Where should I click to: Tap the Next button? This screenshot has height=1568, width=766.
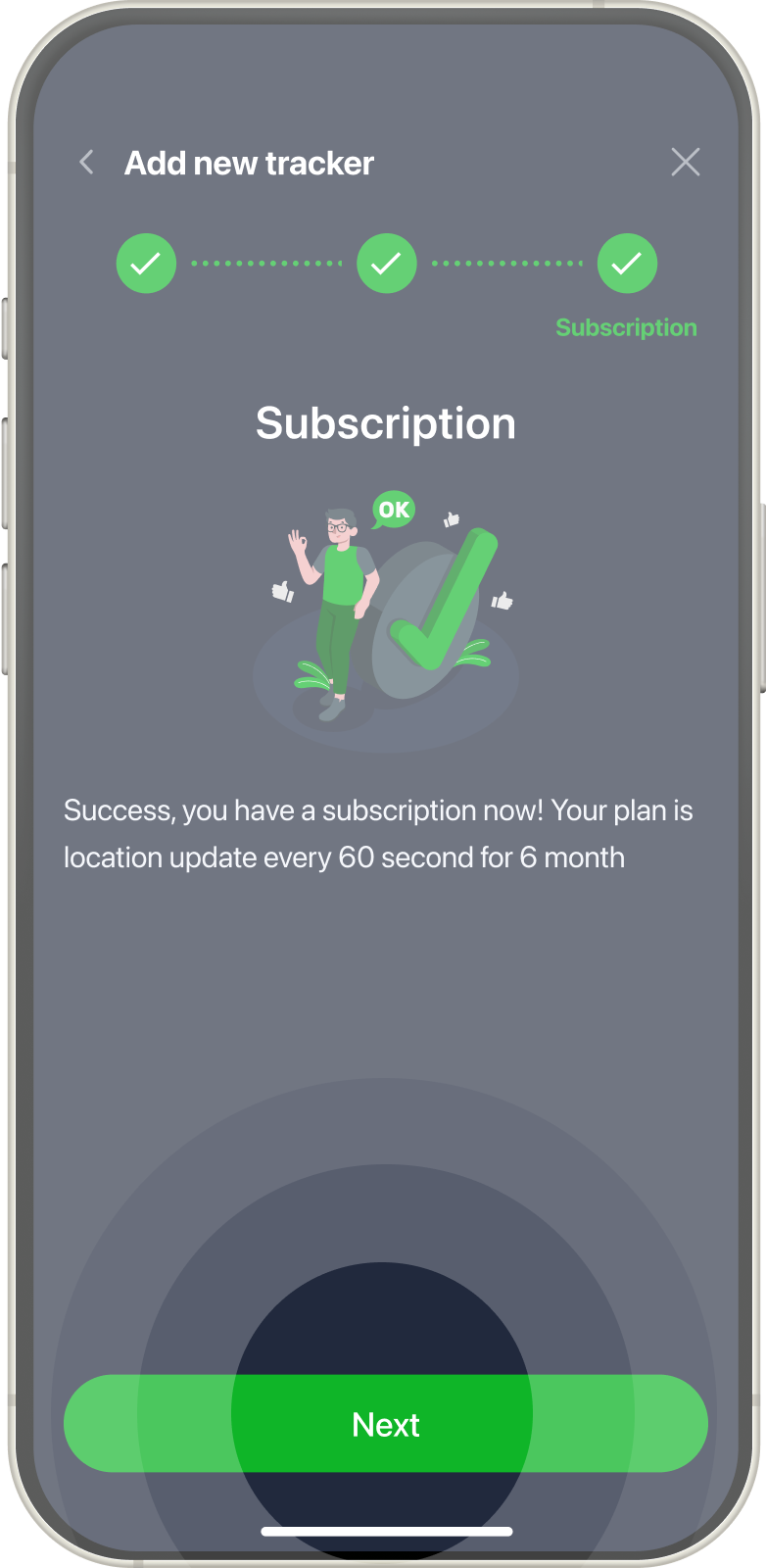(385, 1423)
